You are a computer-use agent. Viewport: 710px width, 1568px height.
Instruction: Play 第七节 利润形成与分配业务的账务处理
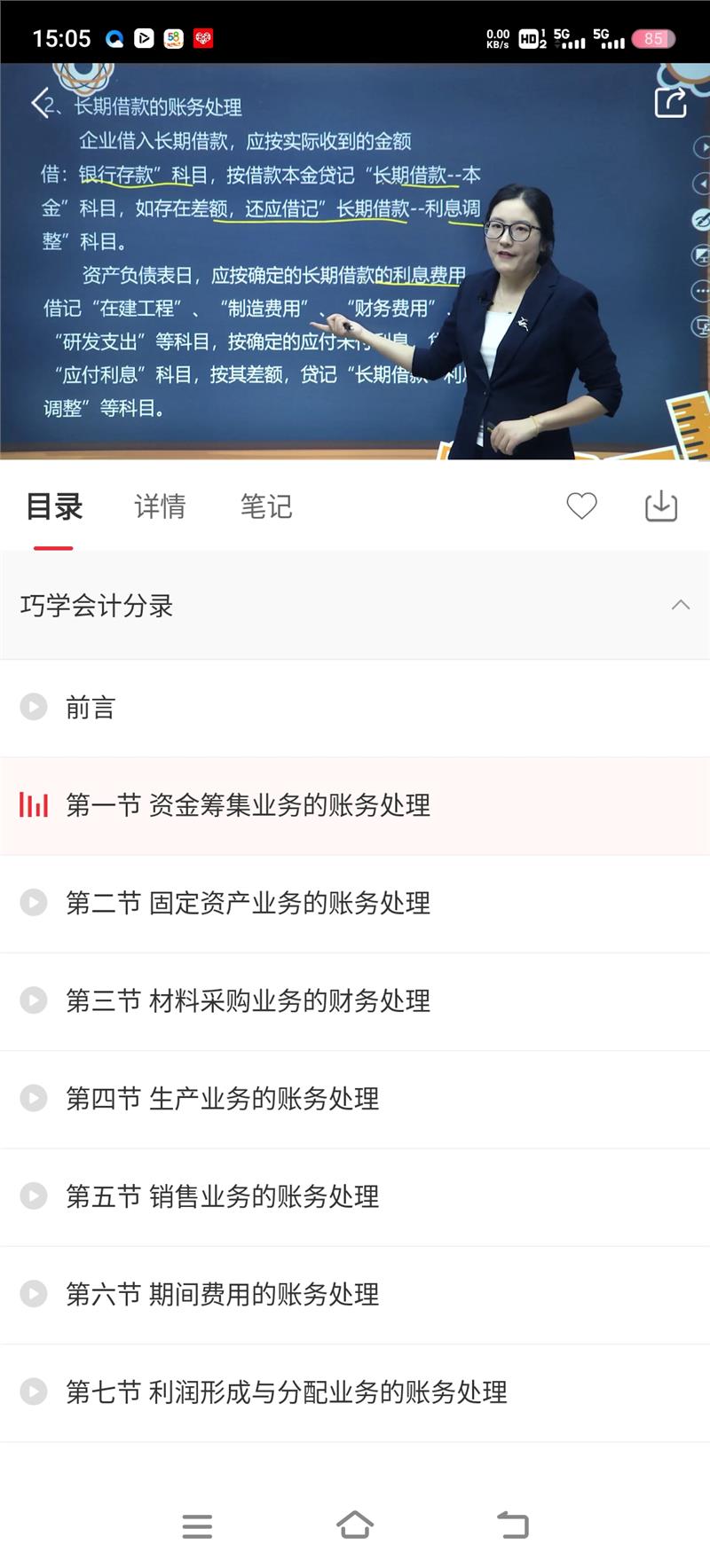(x=286, y=1392)
